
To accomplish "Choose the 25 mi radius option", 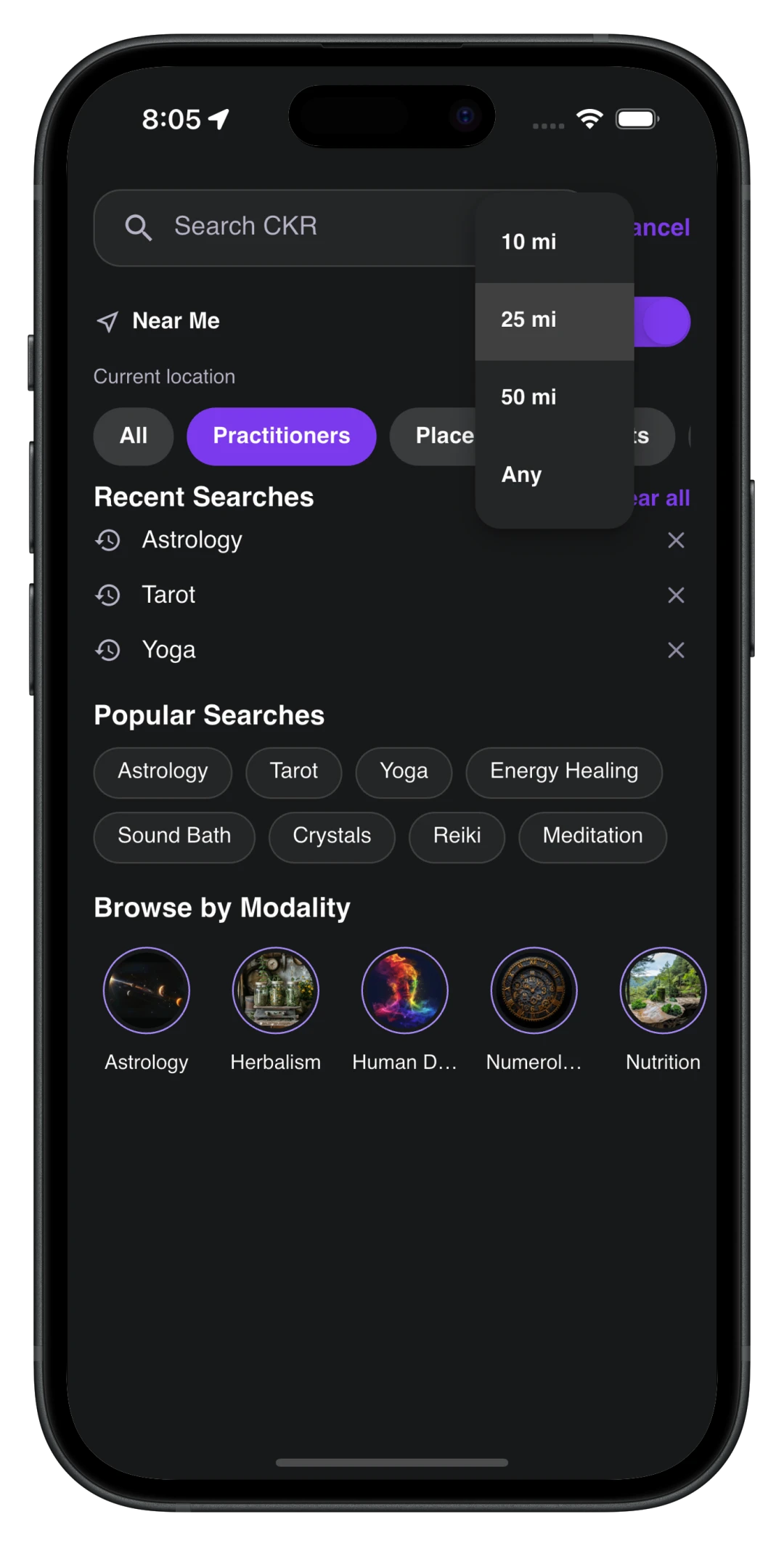I will coord(554,321).
